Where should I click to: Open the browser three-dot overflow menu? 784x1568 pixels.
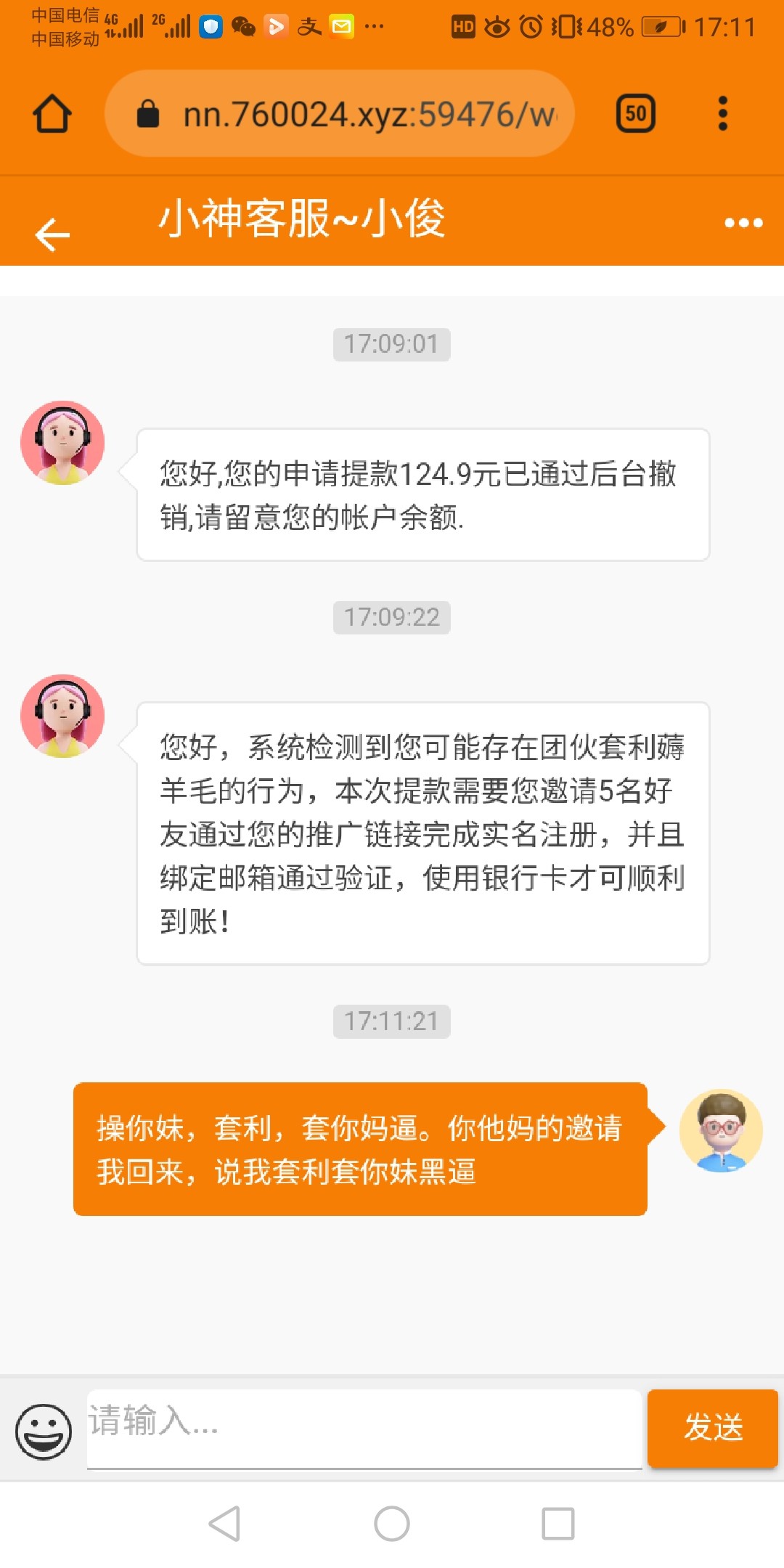click(722, 113)
